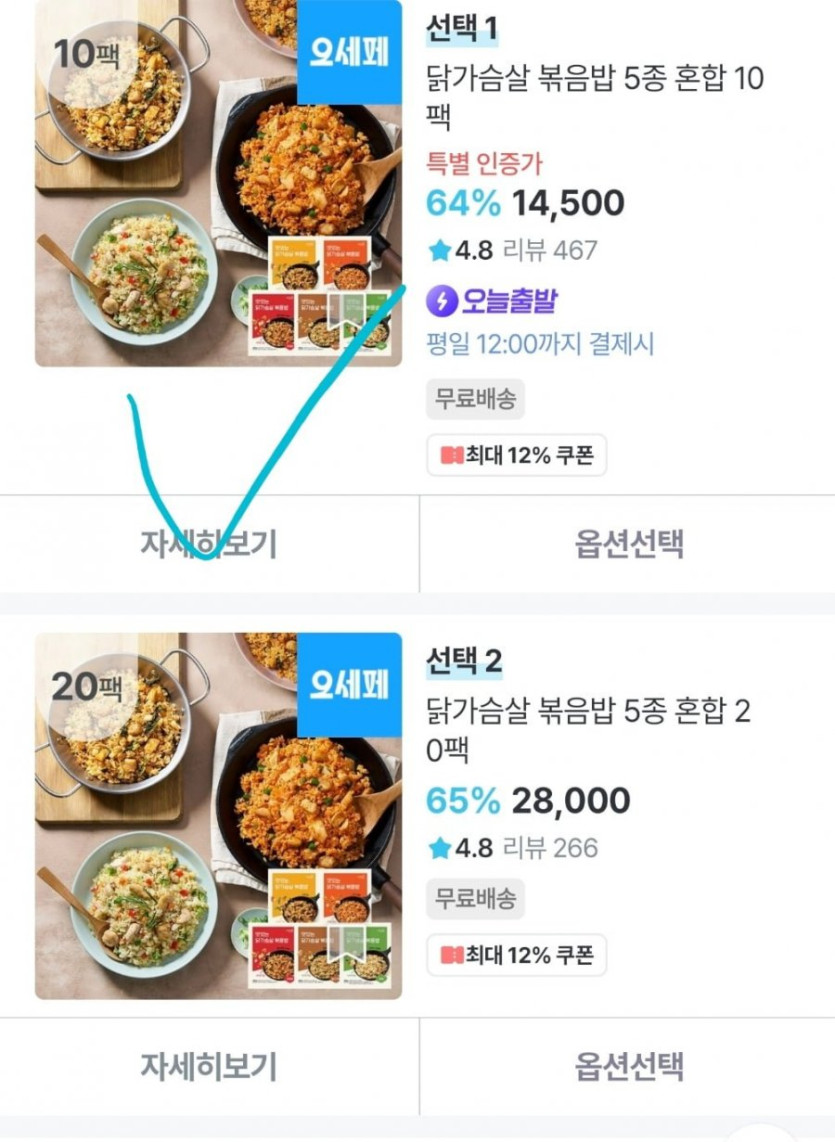
Task: Tap 옵션선택 under 선택 1
Action: click(628, 544)
